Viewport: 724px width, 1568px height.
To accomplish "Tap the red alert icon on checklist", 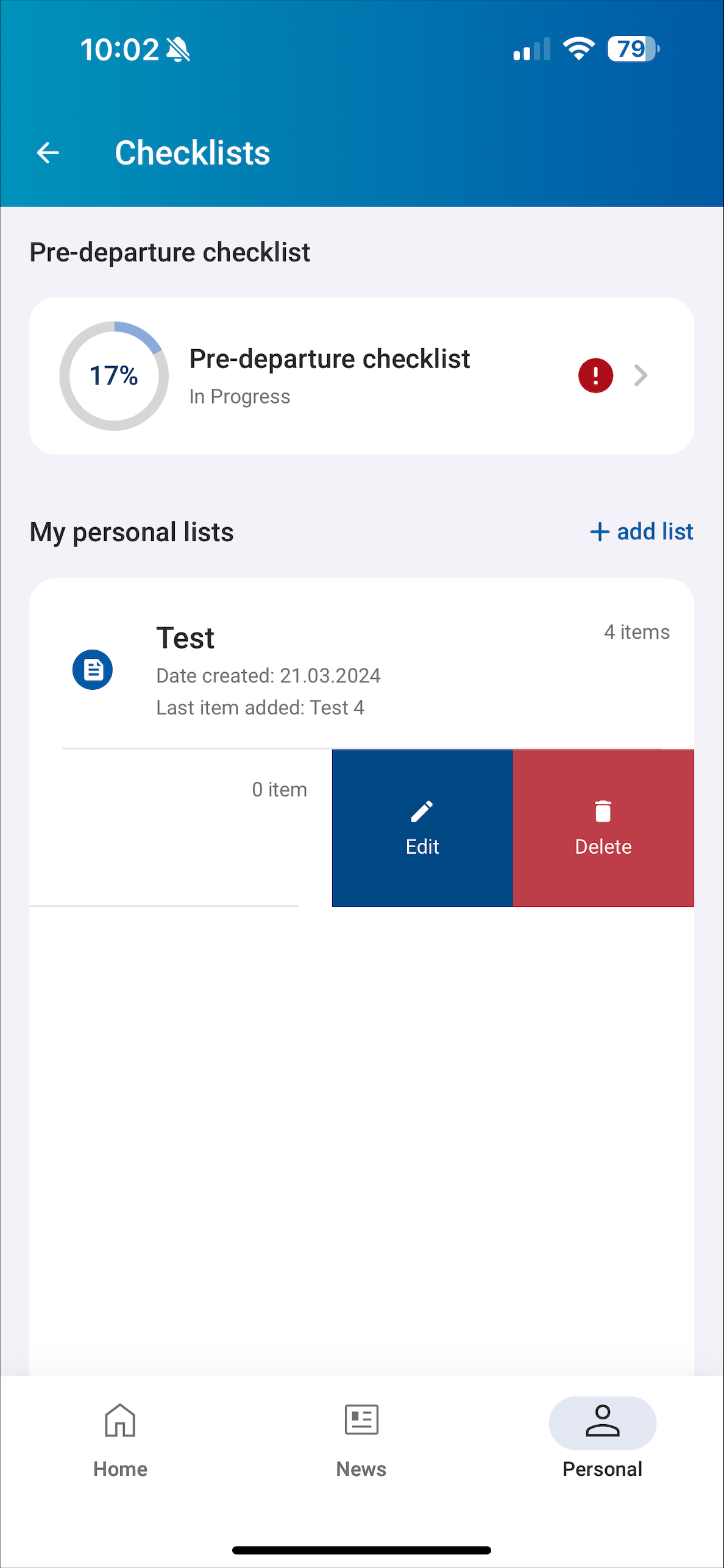I will 595,375.
